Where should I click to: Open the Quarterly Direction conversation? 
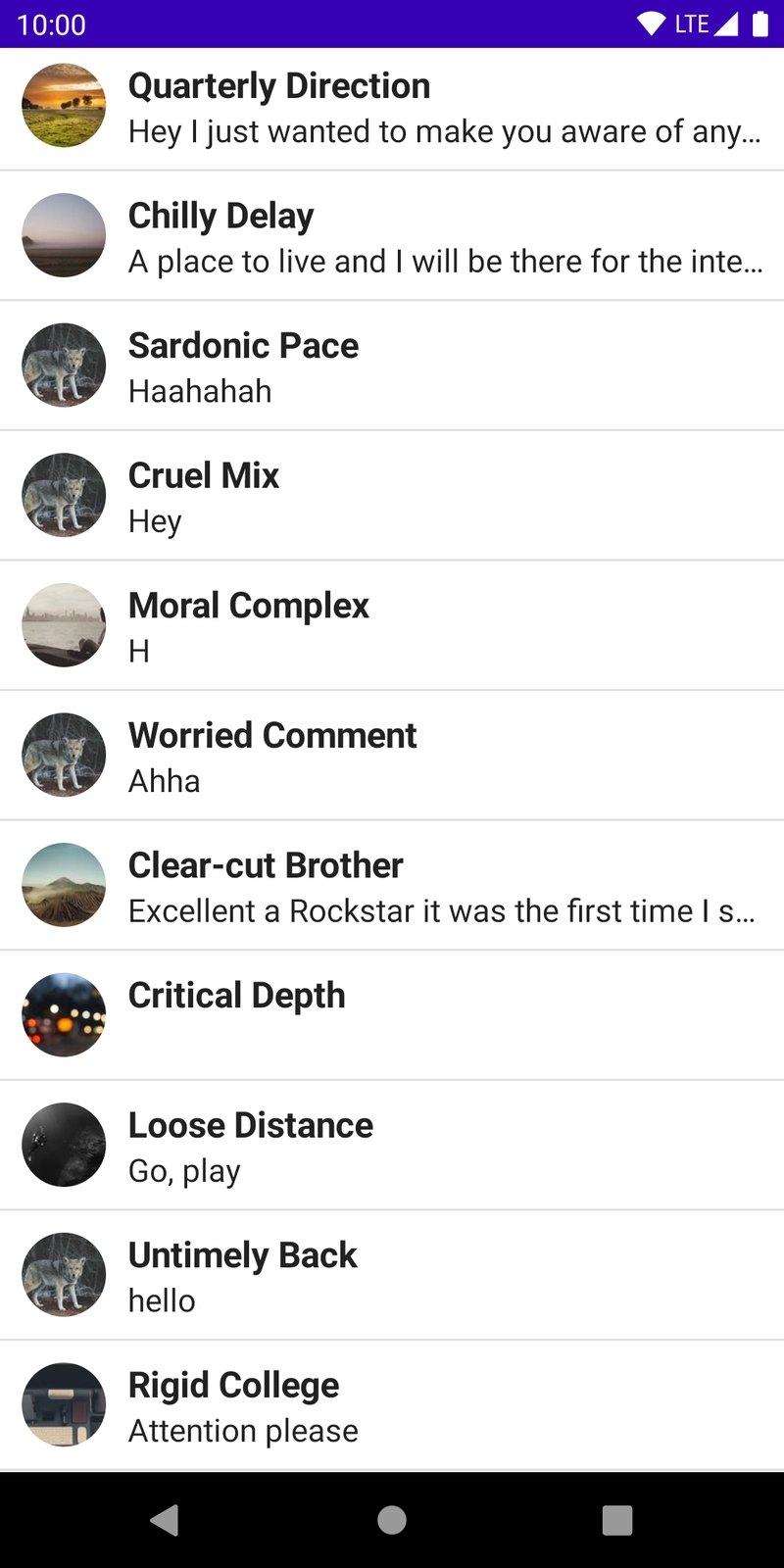click(x=392, y=108)
